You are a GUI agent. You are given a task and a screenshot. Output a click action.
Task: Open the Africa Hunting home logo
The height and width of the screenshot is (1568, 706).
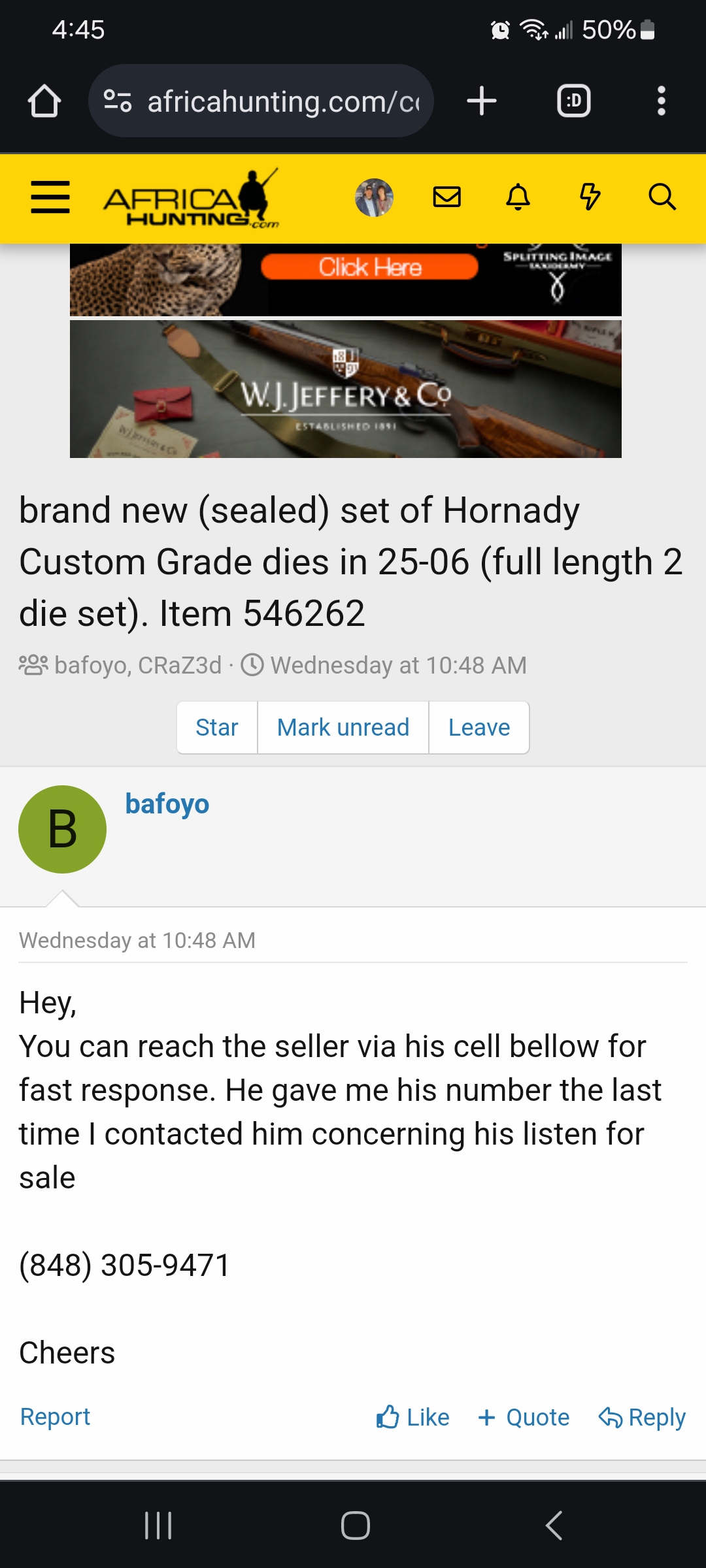[x=191, y=199]
